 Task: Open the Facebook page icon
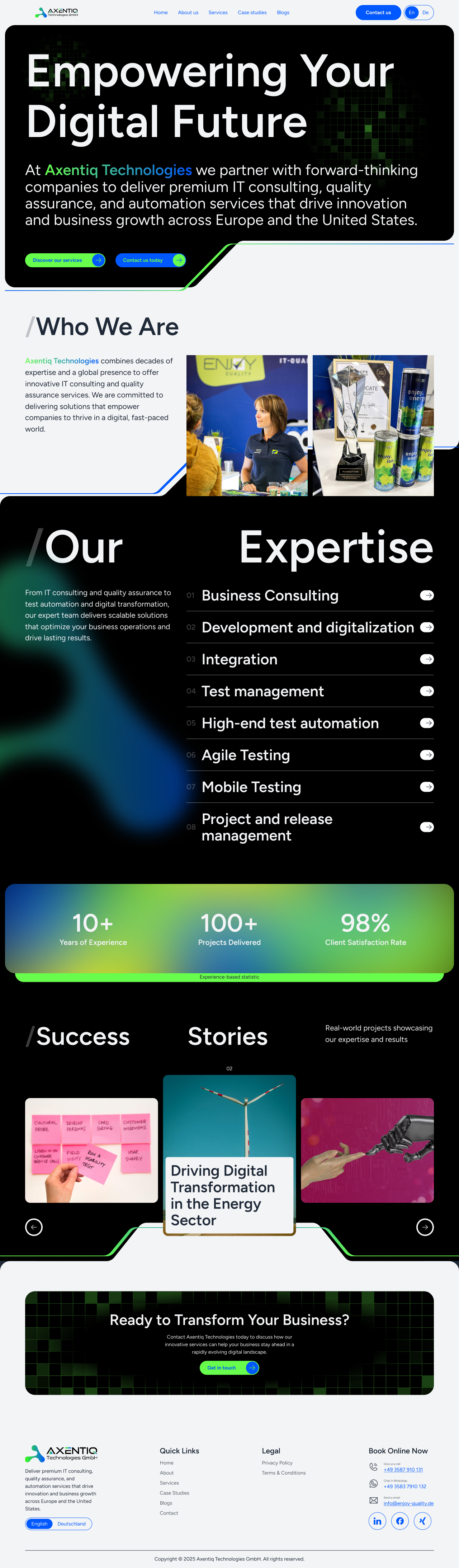(x=400, y=1521)
